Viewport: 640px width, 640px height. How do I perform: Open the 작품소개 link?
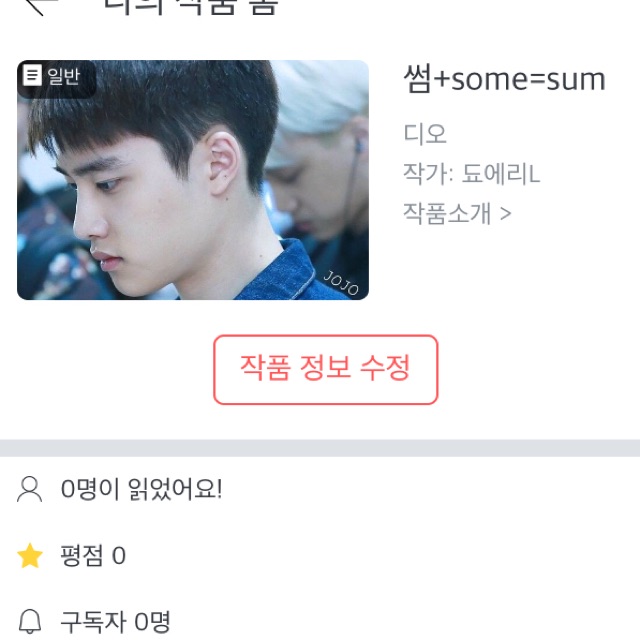pyautogui.click(x=456, y=213)
